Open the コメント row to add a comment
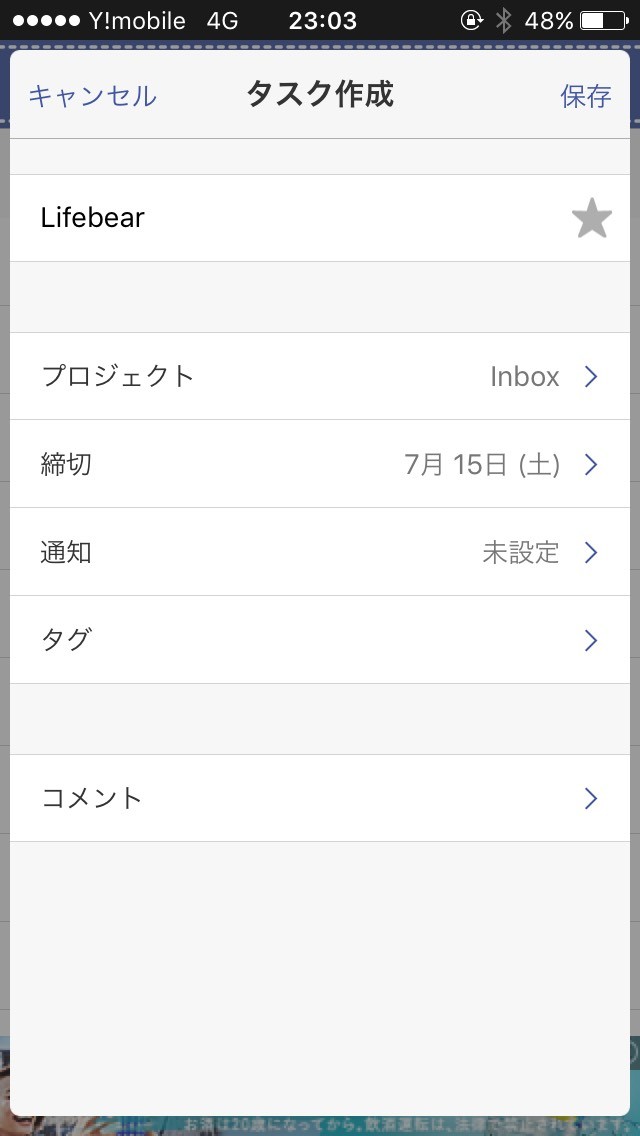 click(320, 798)
